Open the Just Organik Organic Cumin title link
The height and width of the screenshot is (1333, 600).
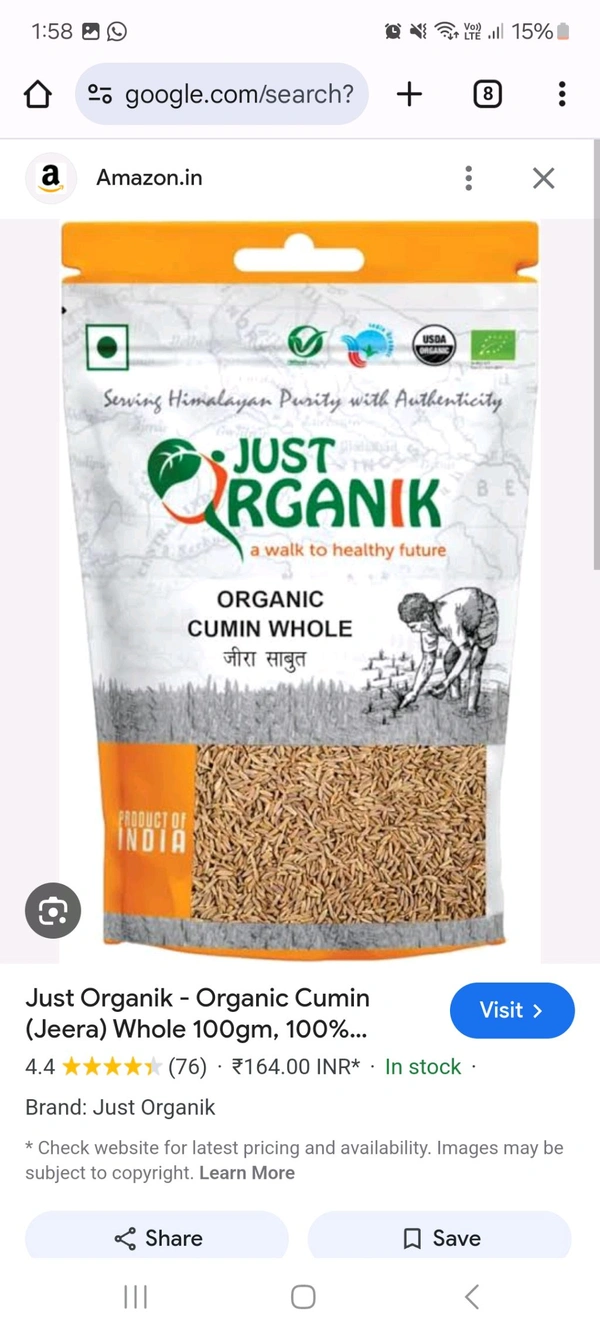click(x=197, y=1013)
